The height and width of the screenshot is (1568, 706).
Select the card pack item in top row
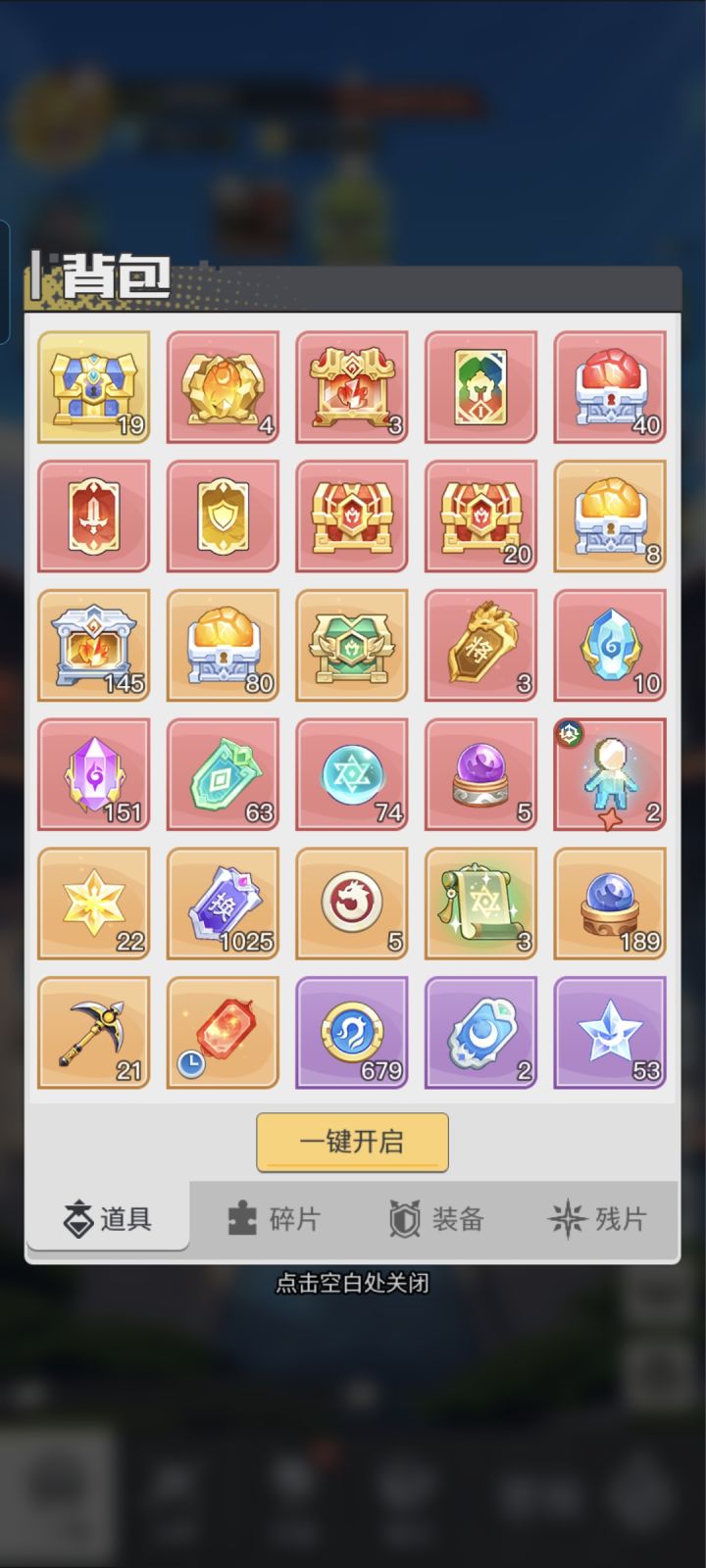click(x=480, y=387)
